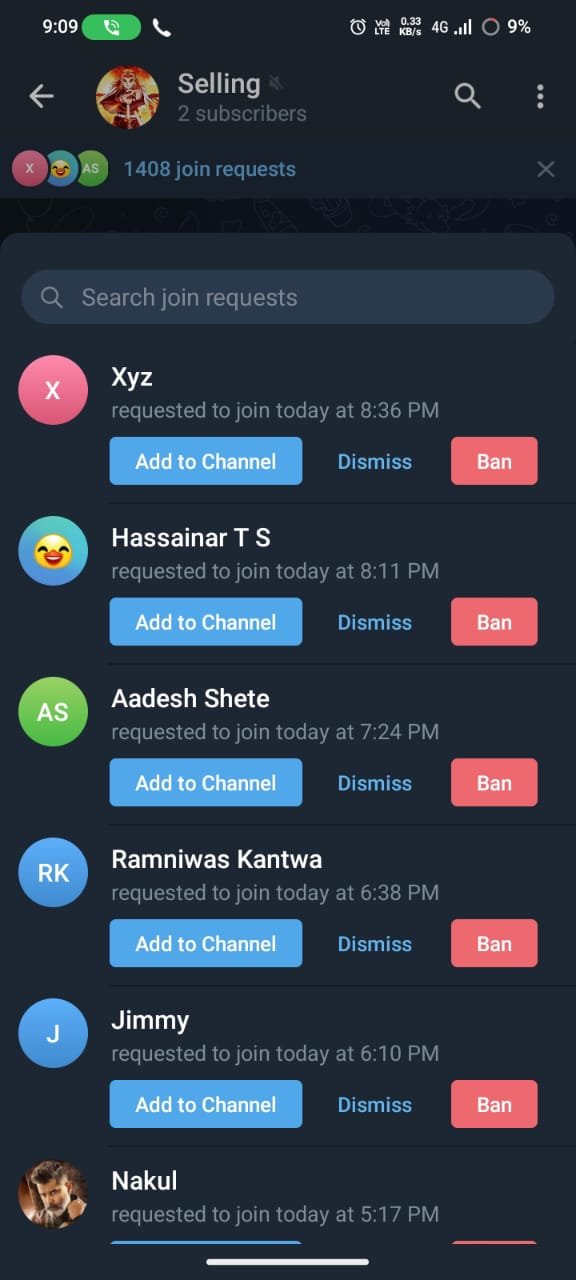Add Jimmy to the channel

[206, 1105]
